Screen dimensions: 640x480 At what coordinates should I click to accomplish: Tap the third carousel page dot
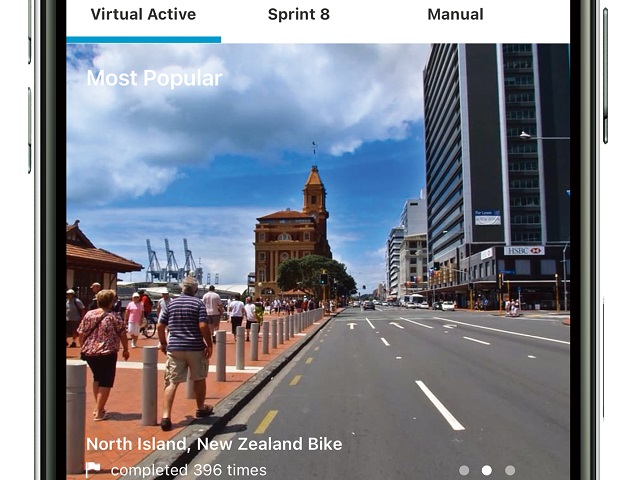(x=510, y=470)
